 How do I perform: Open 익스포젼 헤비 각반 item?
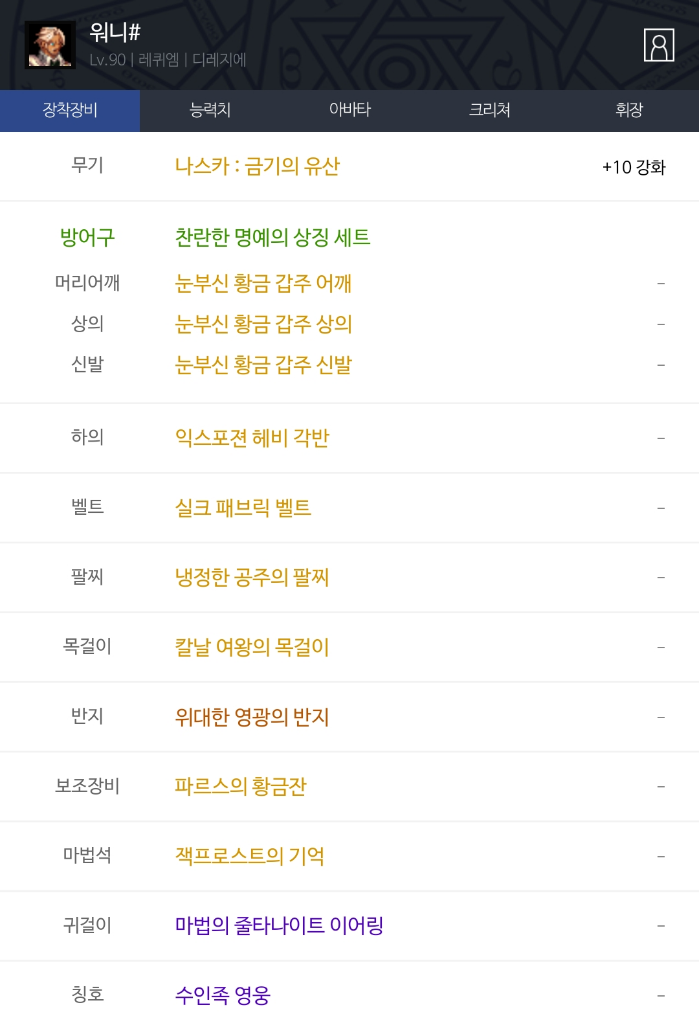[x=252, y=438]
